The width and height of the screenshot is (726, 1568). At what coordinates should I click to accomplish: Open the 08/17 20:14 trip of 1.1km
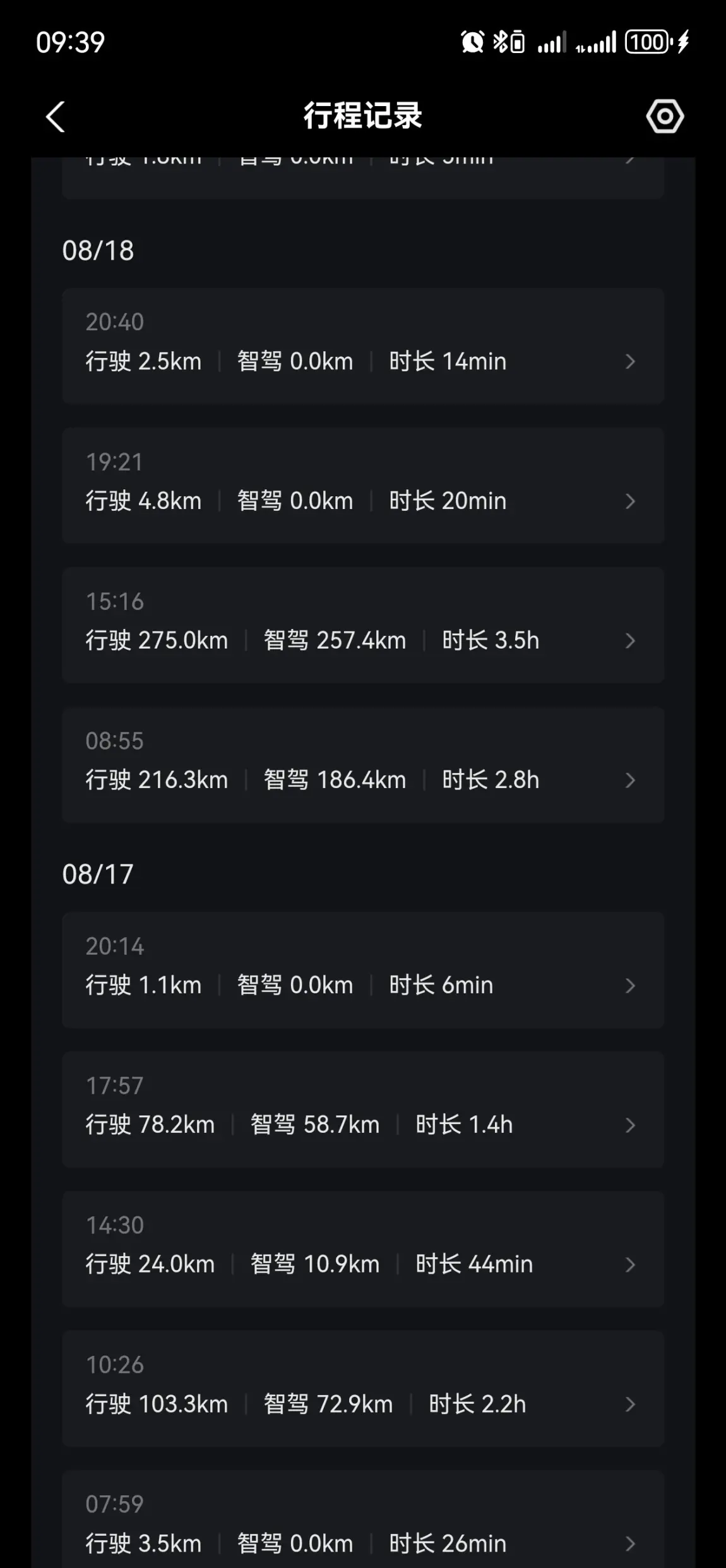pos(362,969)
